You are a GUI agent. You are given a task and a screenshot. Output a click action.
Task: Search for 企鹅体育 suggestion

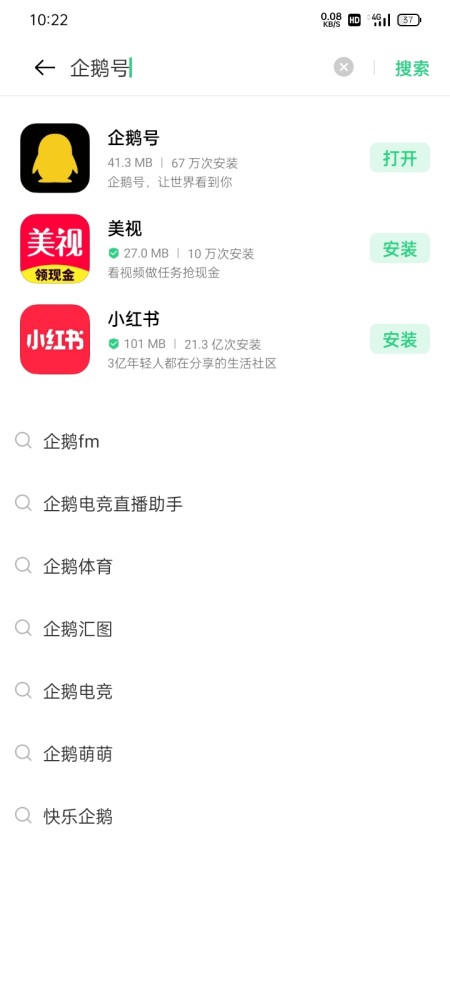click(225, 566)
